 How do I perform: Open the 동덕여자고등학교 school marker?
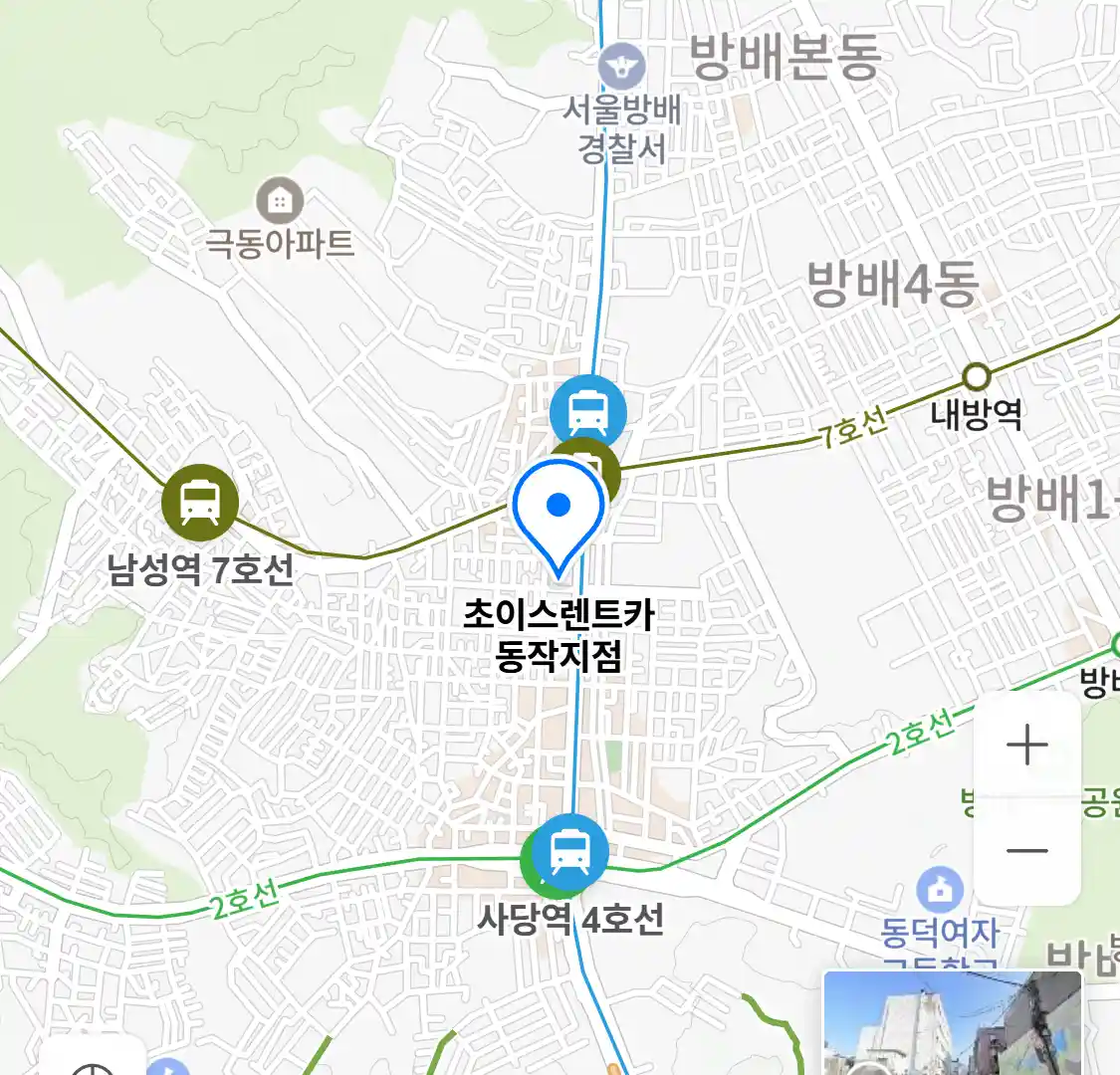939,889
